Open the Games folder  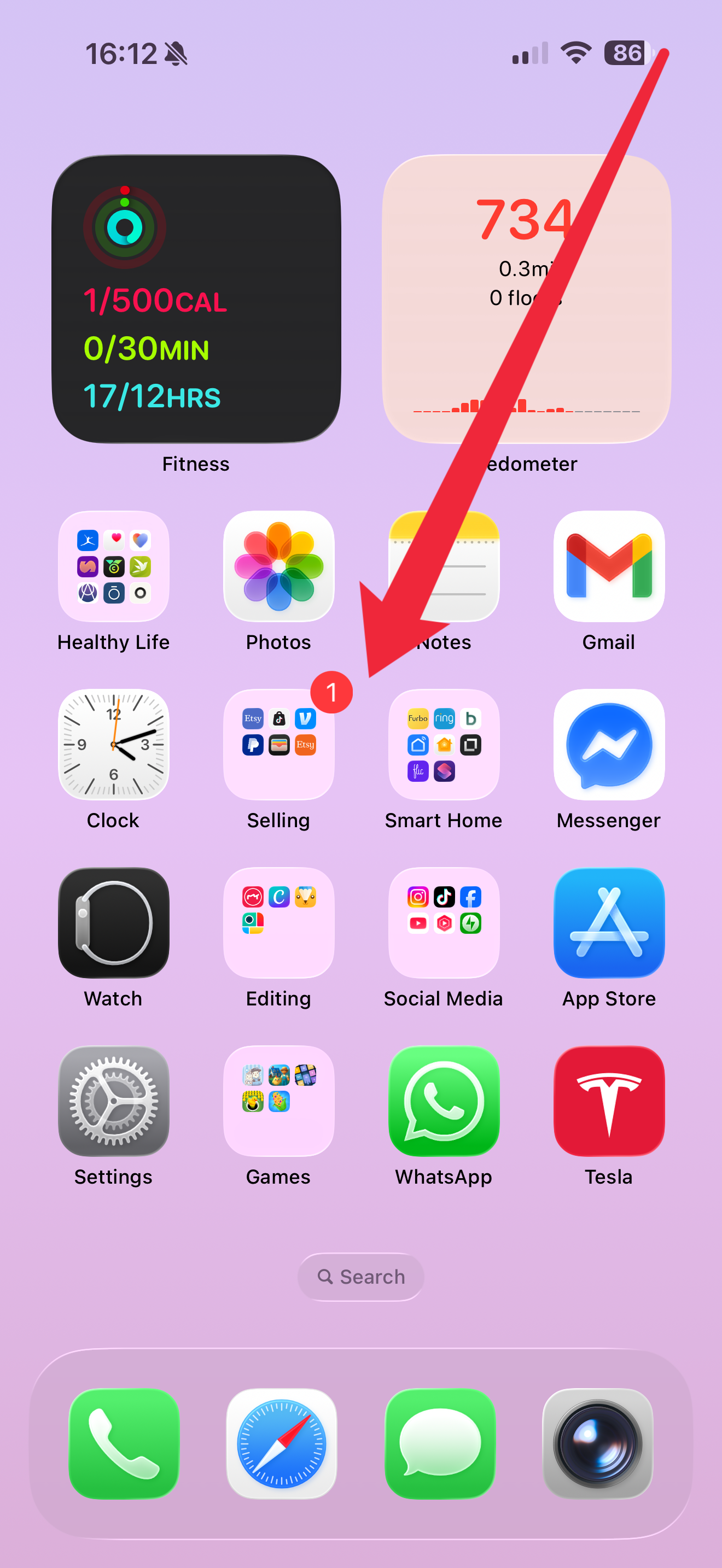tap(279, 1101)
